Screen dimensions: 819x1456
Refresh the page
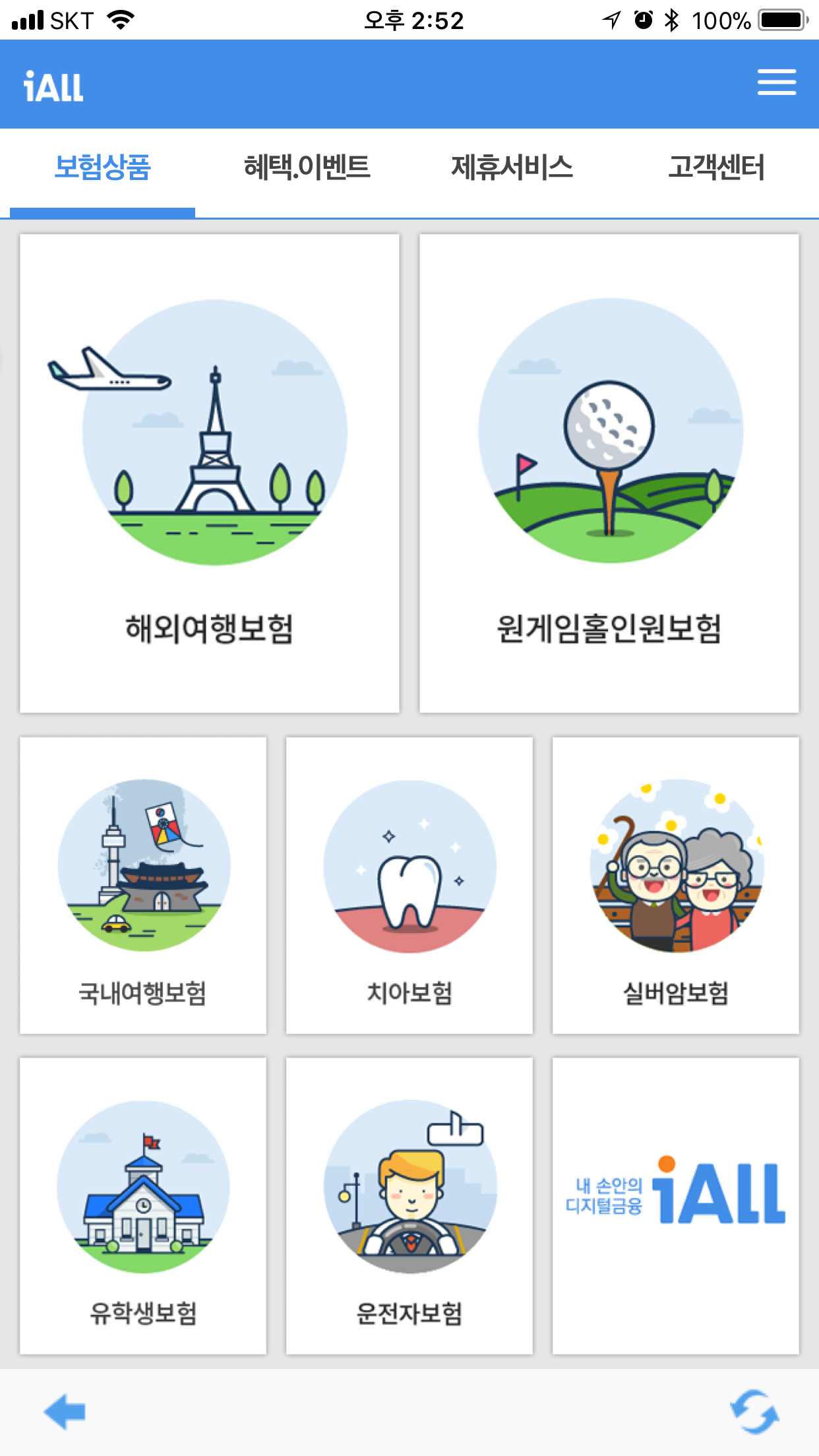pos(754,1412)
